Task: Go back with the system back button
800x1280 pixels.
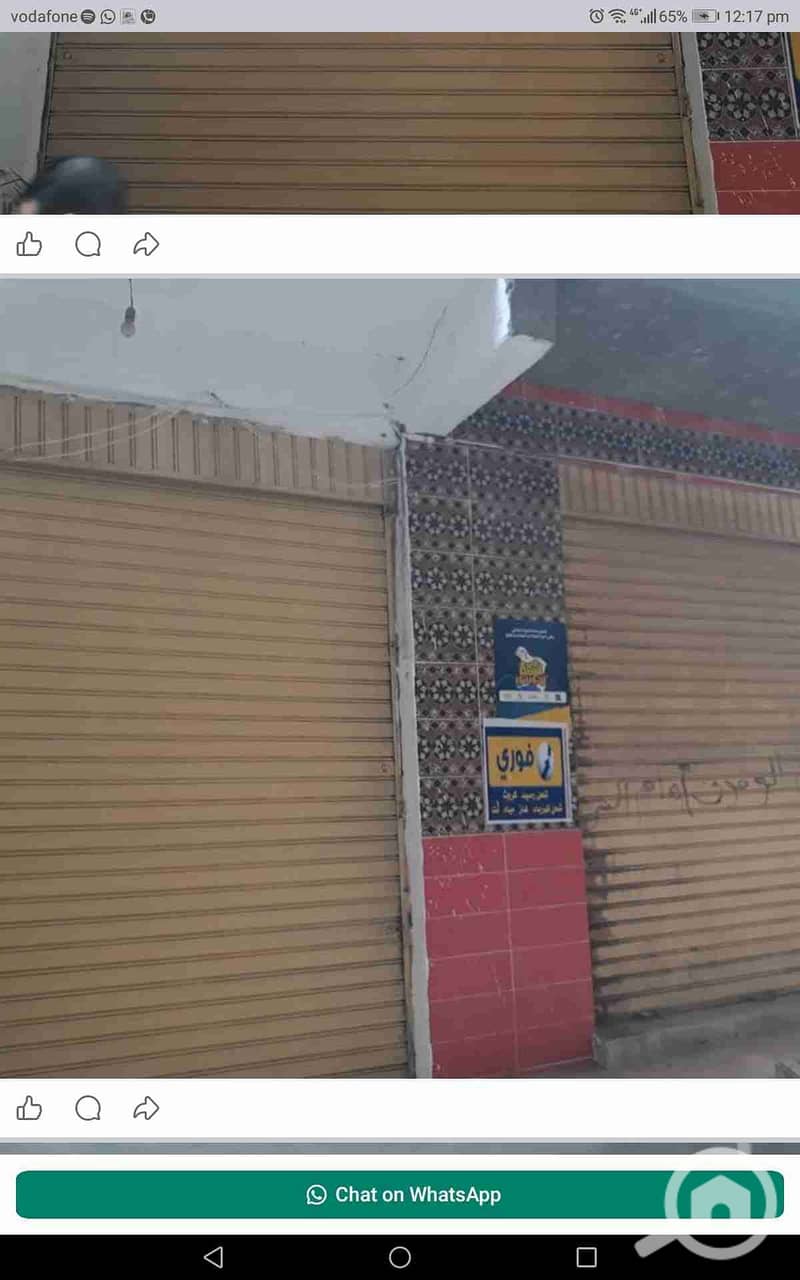Action: [x=213, y=1257]
